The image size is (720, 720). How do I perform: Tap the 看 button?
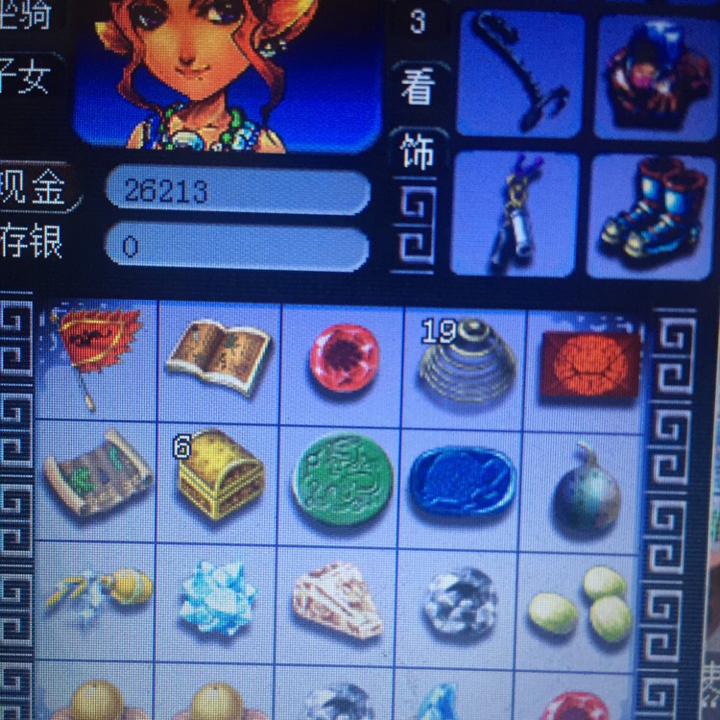coord(415,87)
